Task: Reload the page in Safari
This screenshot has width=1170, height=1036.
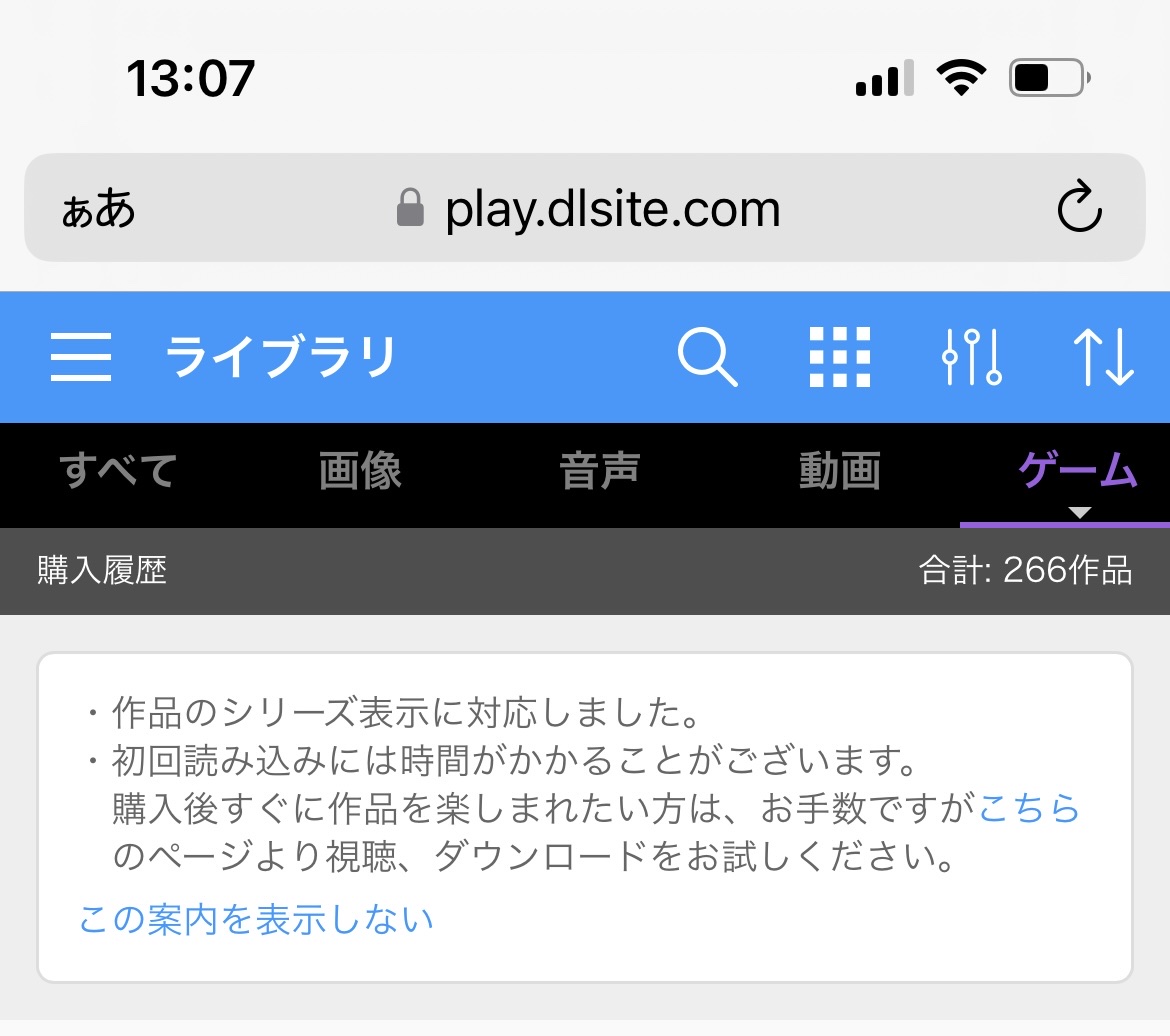Action: (1080, 209)
